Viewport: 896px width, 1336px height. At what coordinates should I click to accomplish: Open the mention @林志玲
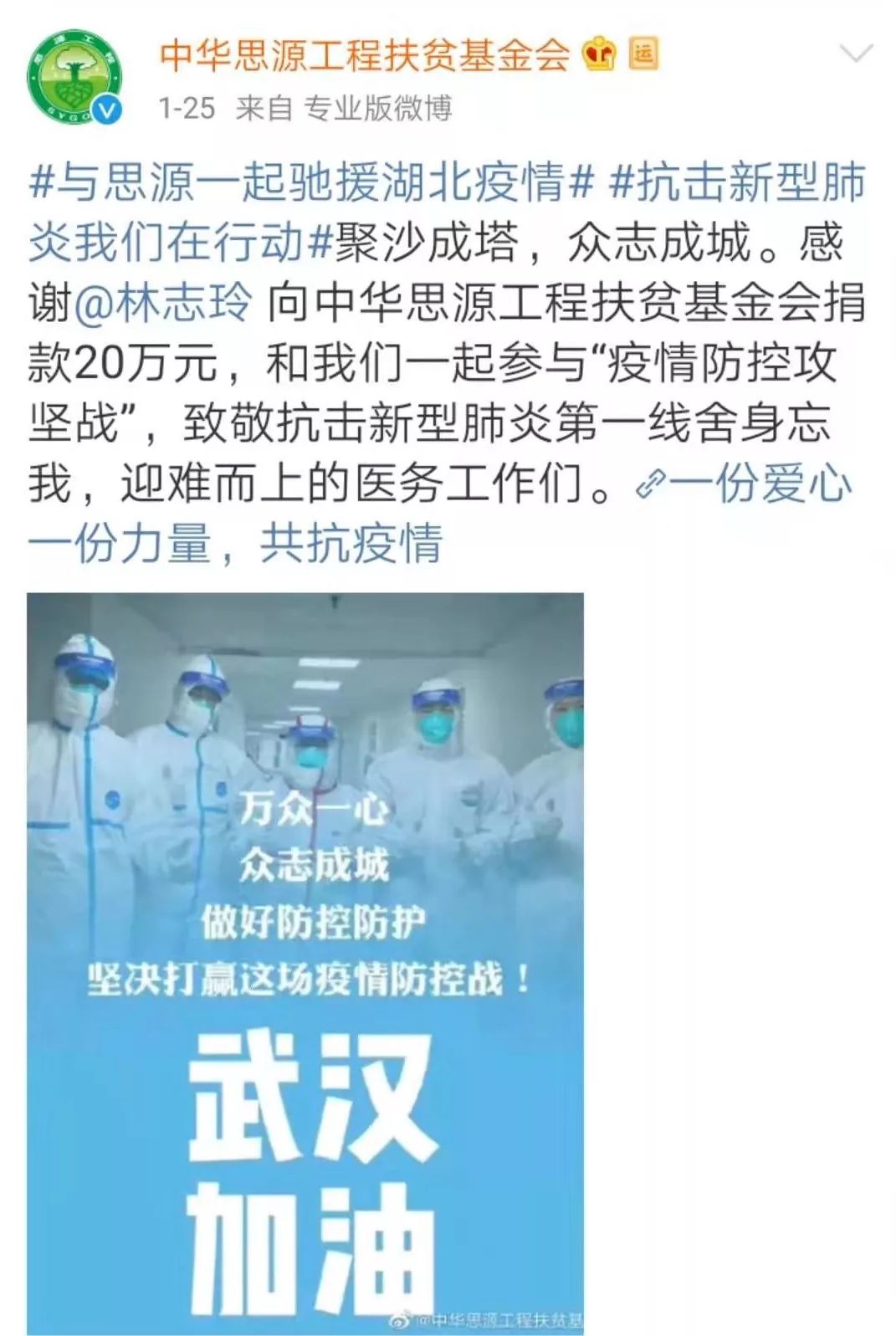pos(163,303)
